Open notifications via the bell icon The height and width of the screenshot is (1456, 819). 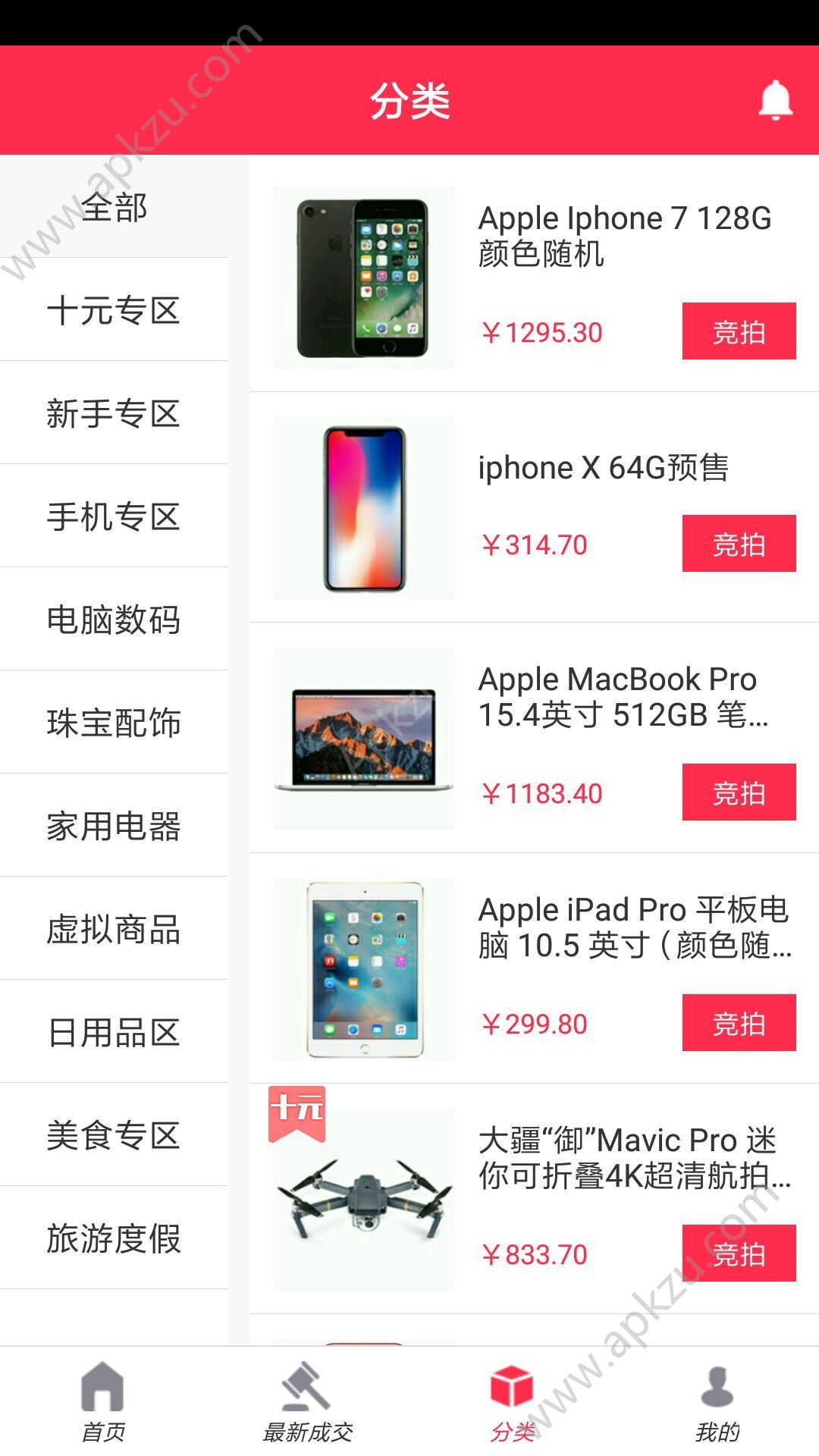[774, 102]
